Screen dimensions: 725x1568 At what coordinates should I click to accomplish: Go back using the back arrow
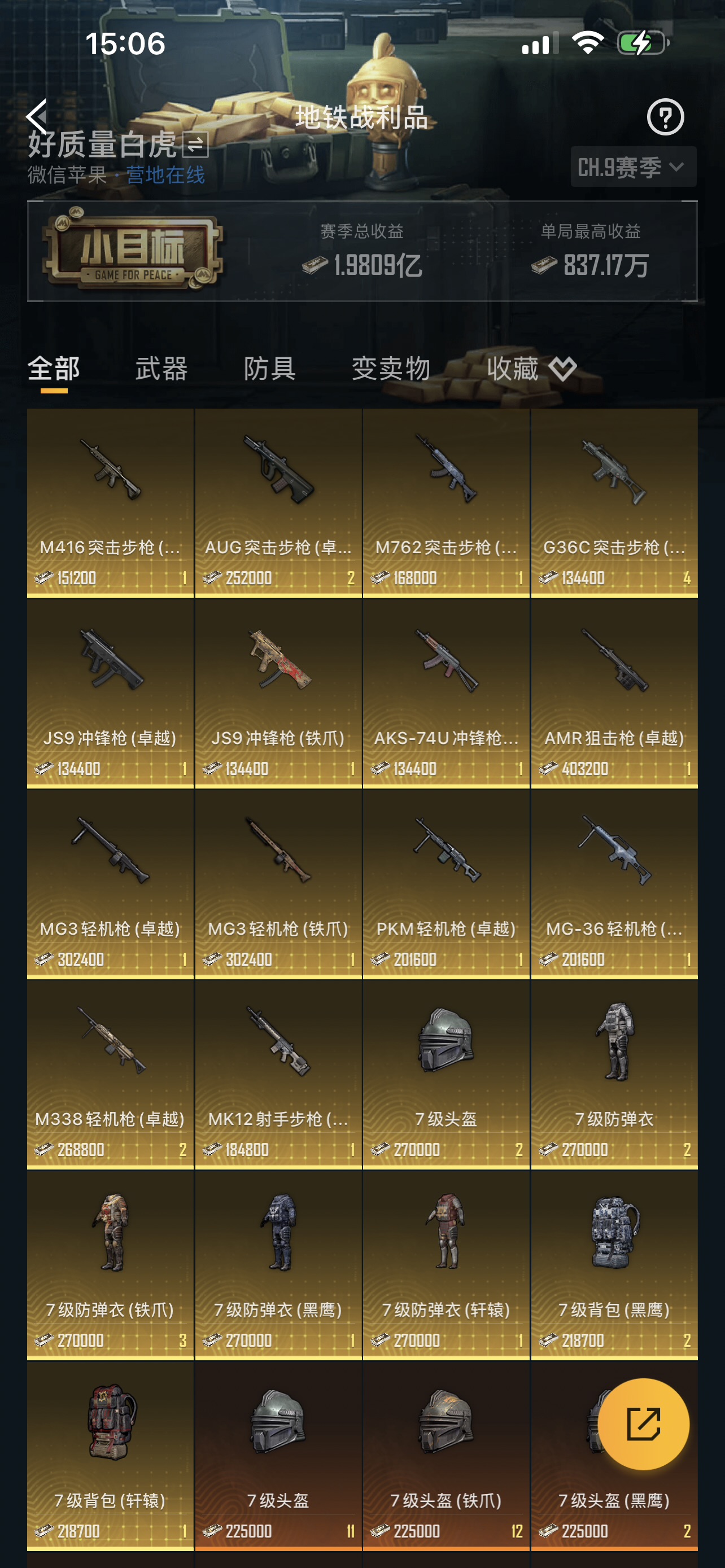(37, 116)
